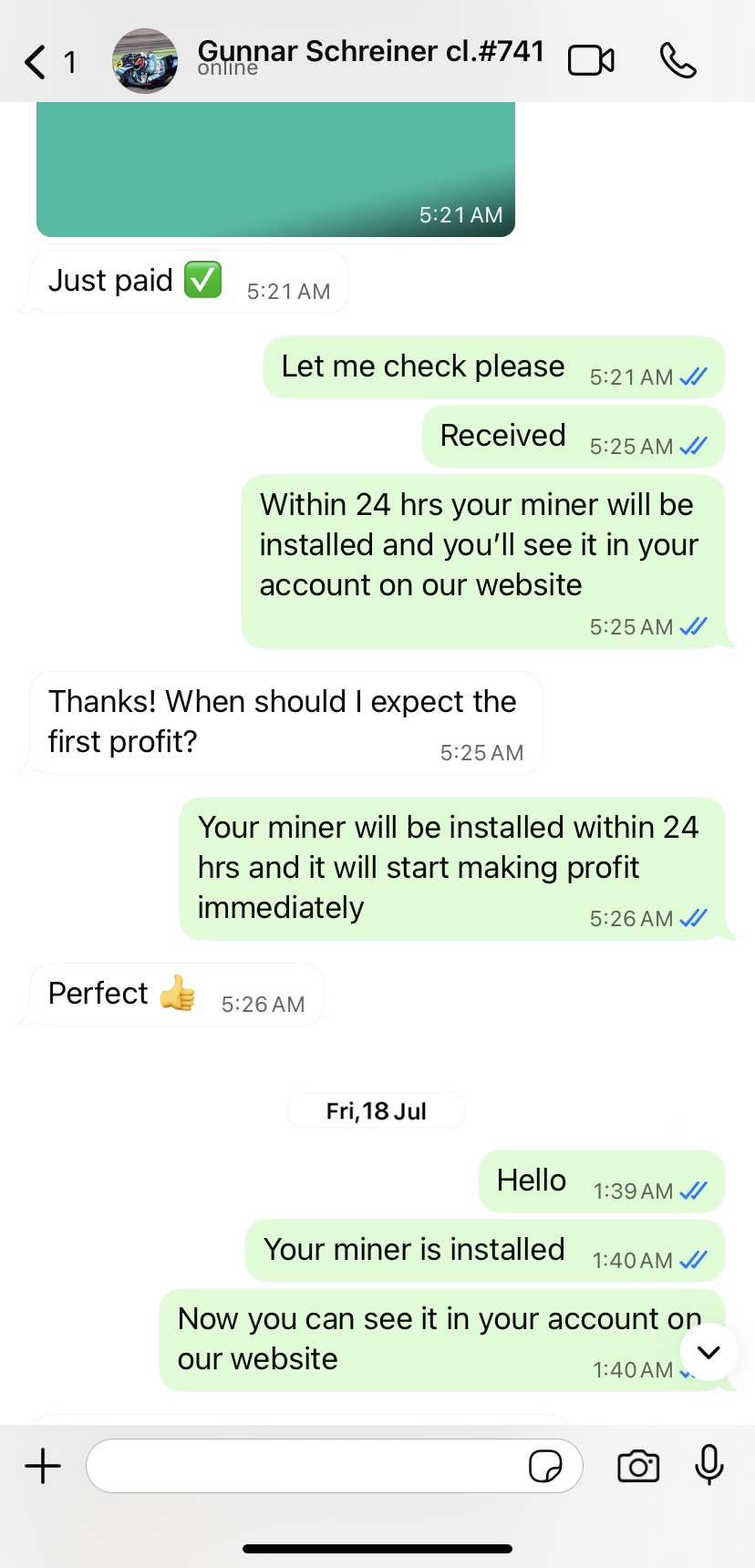Open the sticker picker
The width and height of the screenshot is (755, 1568).
click(545, 1466)
